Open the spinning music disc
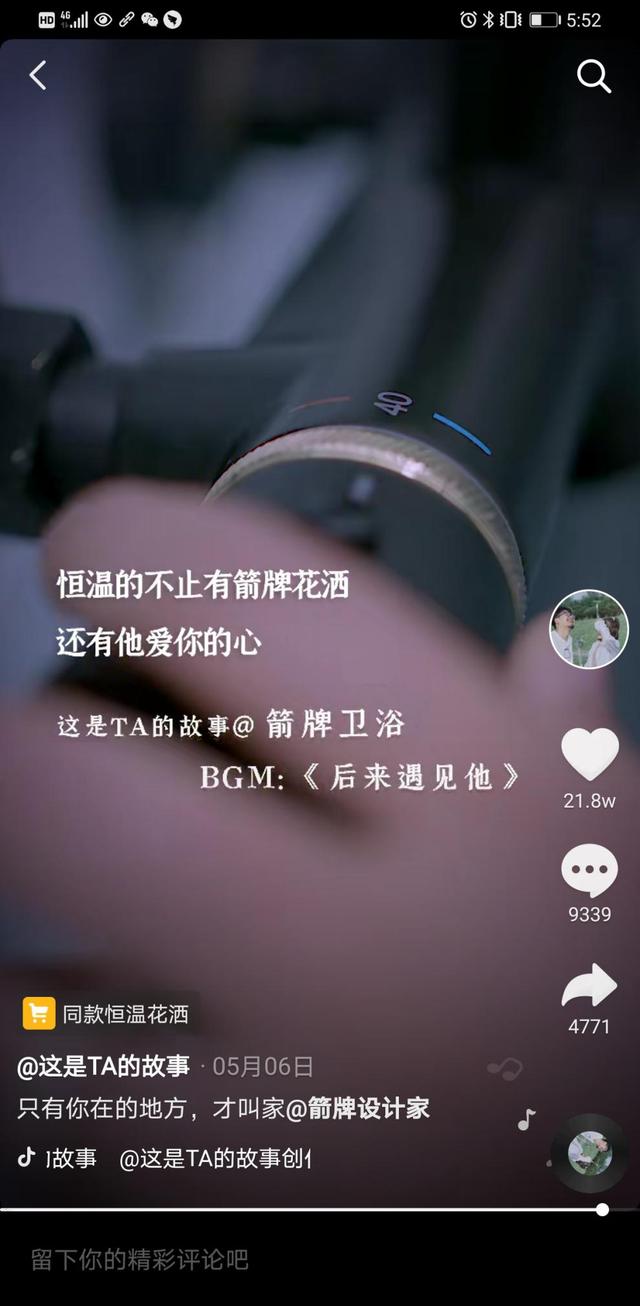The height and width of the screenshot is (1306, 640). point(589,1152)
